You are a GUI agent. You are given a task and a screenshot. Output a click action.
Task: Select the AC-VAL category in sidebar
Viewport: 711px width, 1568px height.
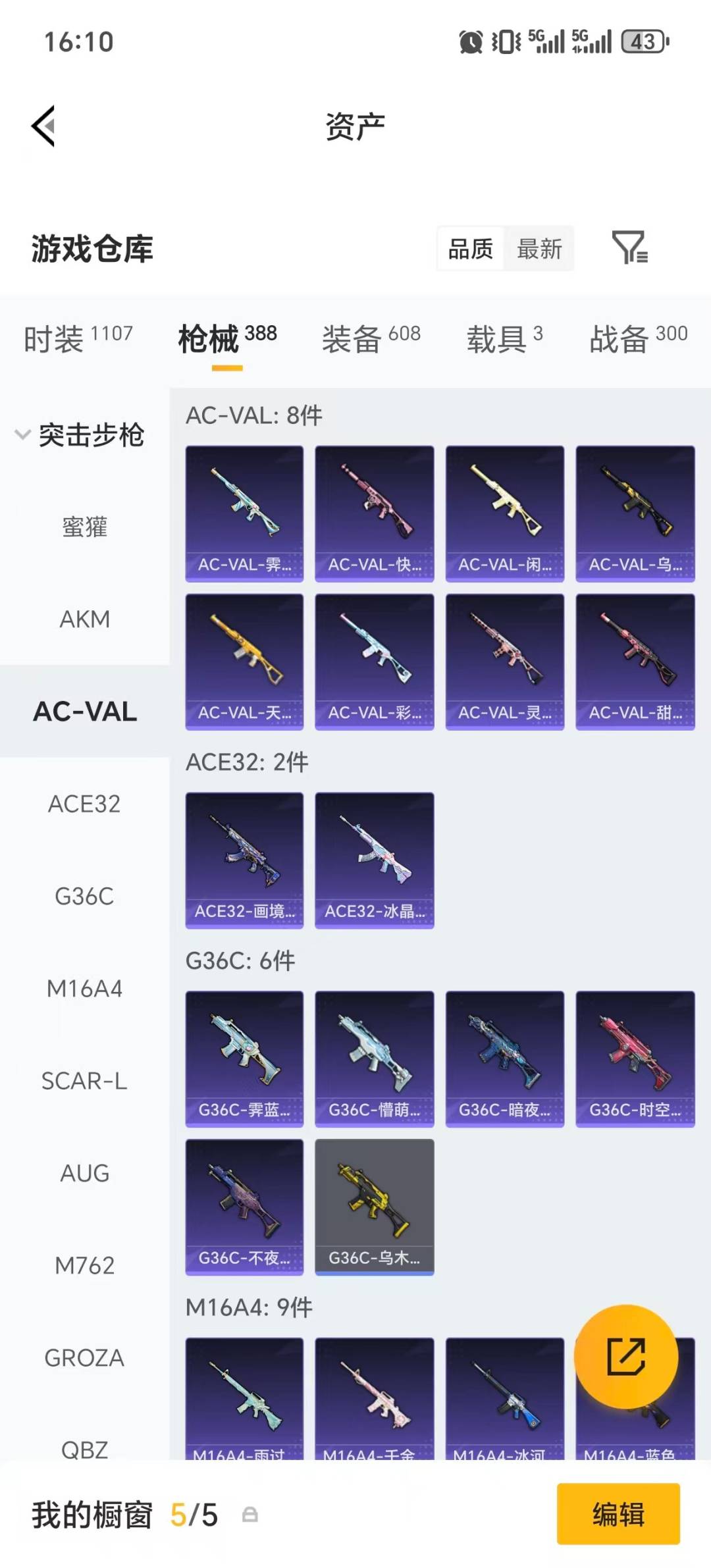pos(85,711)
